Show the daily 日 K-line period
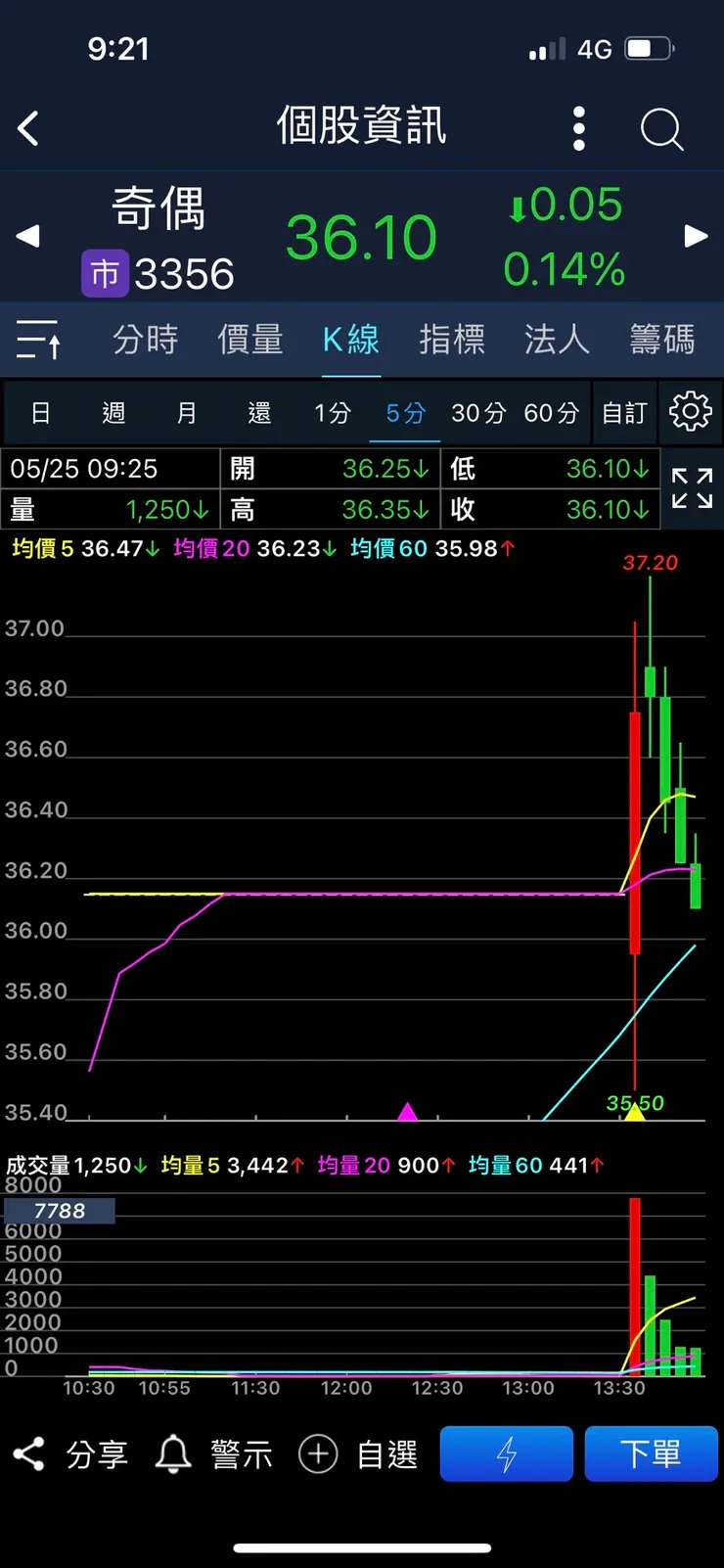This screenshot has width=724, height=1568. (41, 413)
